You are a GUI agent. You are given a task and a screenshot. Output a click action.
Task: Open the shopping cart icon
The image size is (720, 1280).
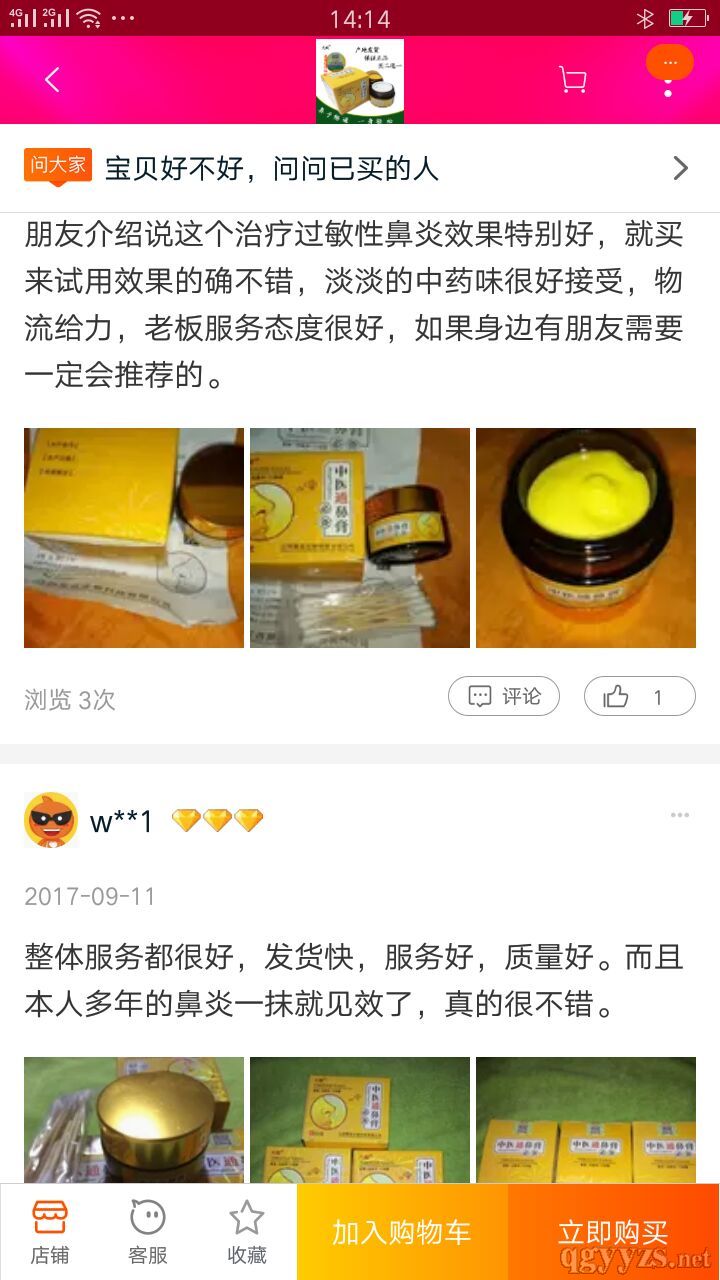coord(572,80)
